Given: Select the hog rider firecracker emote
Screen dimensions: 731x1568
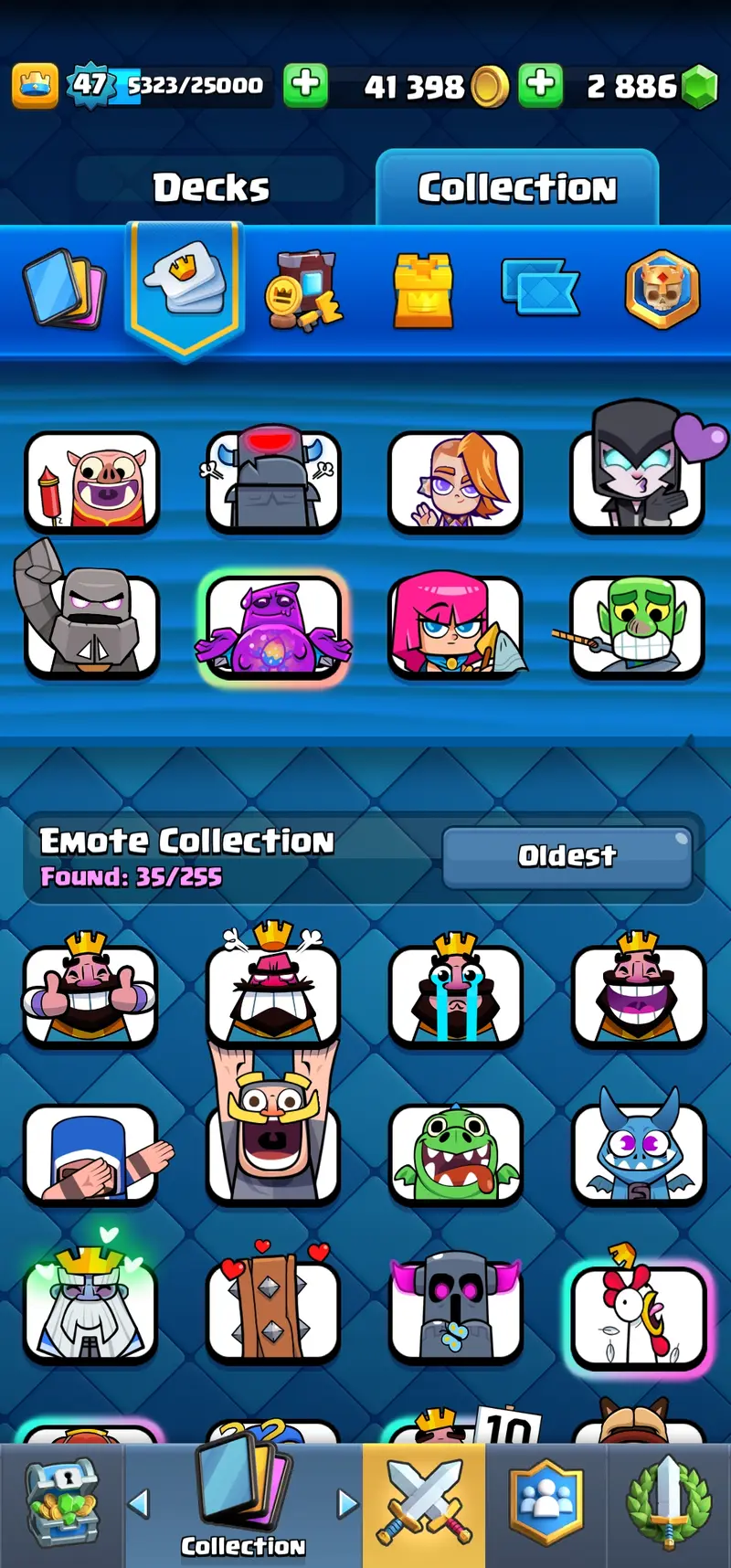Looking at the screenshot, I should pos(91,482).
